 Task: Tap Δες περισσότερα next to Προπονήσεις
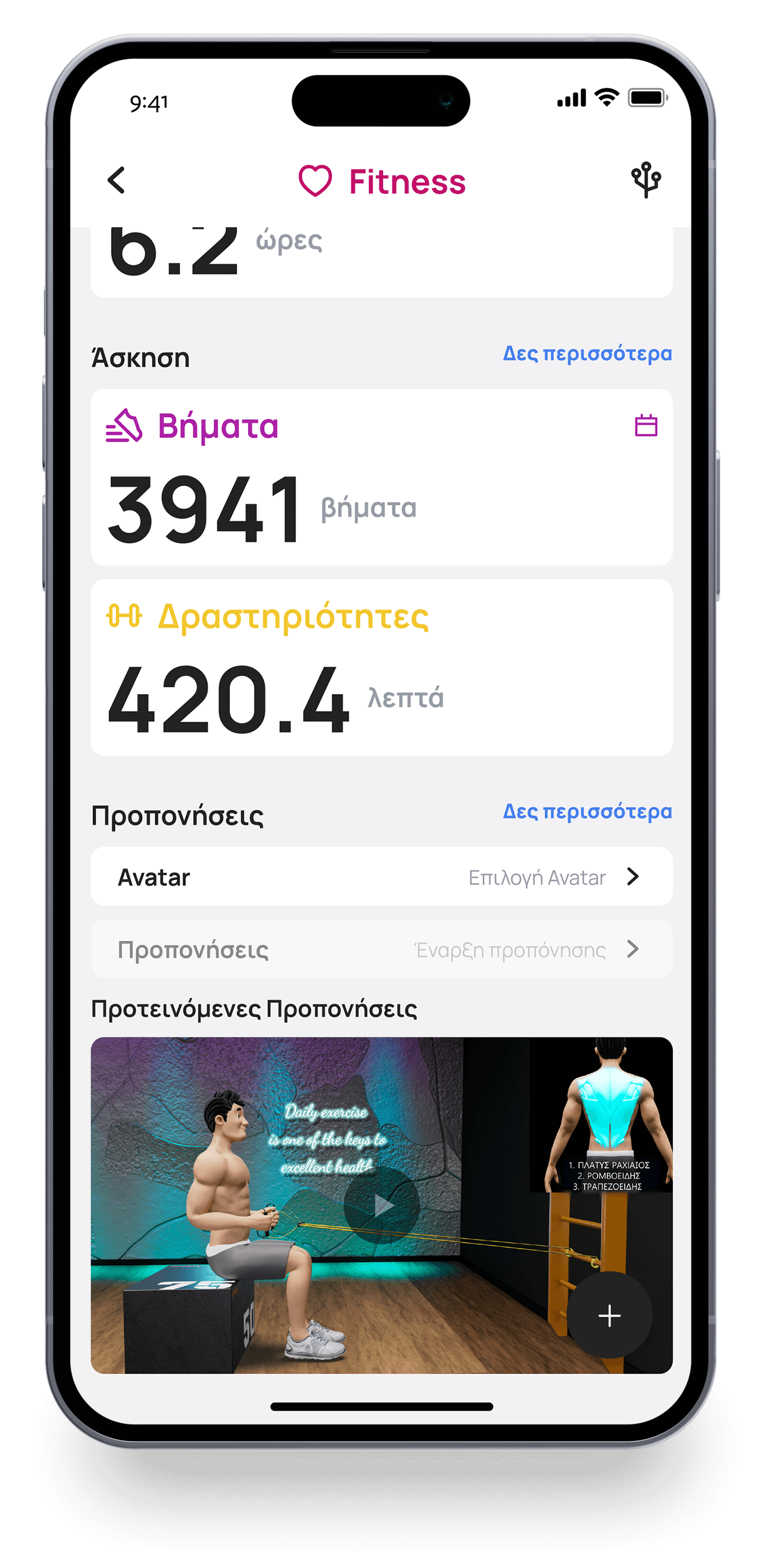[x=586, y=811]
